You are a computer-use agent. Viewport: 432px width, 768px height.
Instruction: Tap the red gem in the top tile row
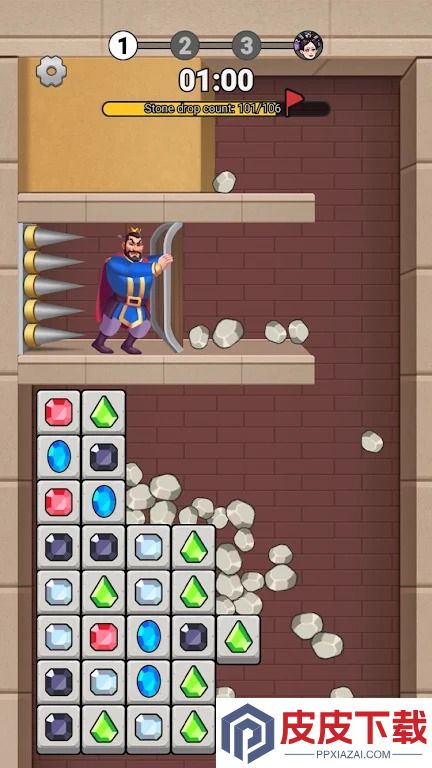[x=59, y=412]
